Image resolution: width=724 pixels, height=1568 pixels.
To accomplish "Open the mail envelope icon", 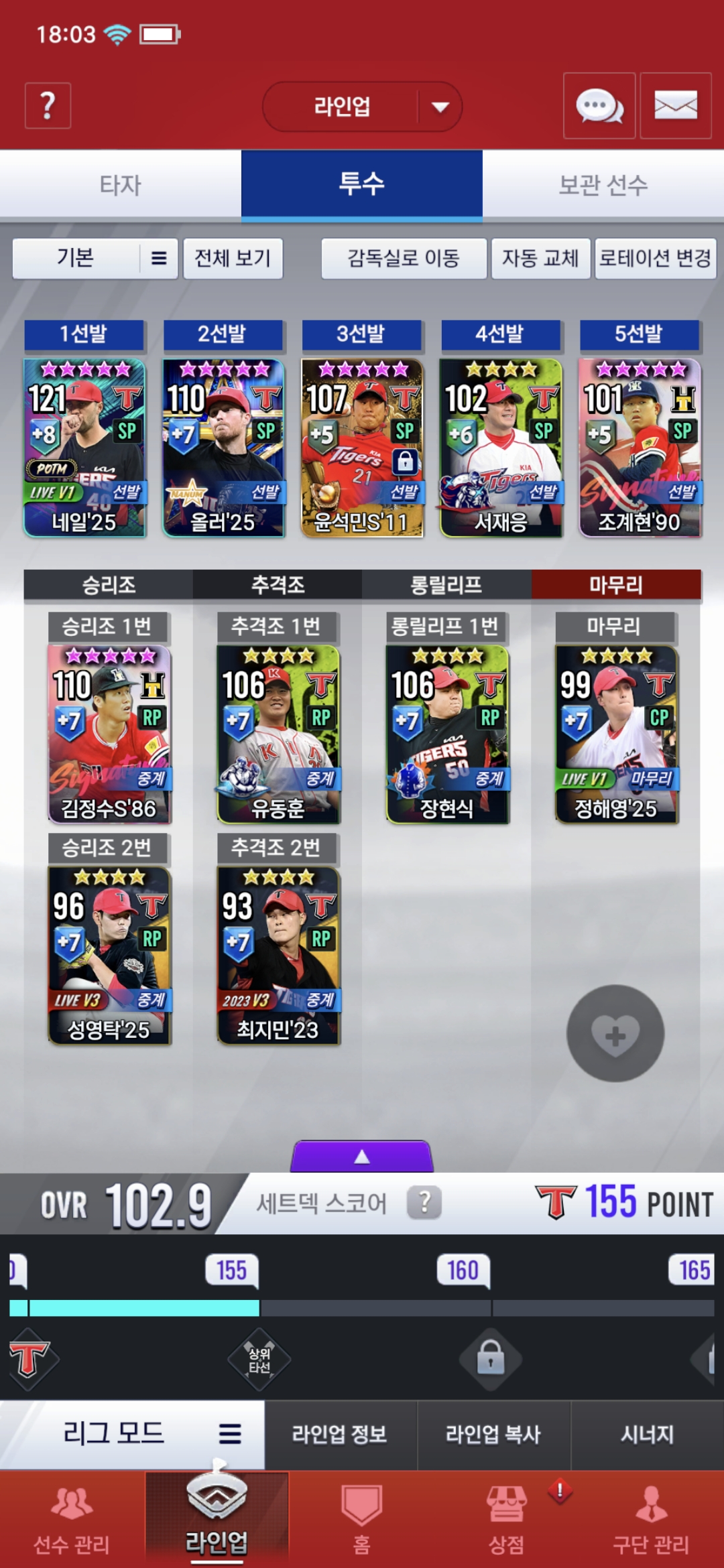I will coord(675,106).
